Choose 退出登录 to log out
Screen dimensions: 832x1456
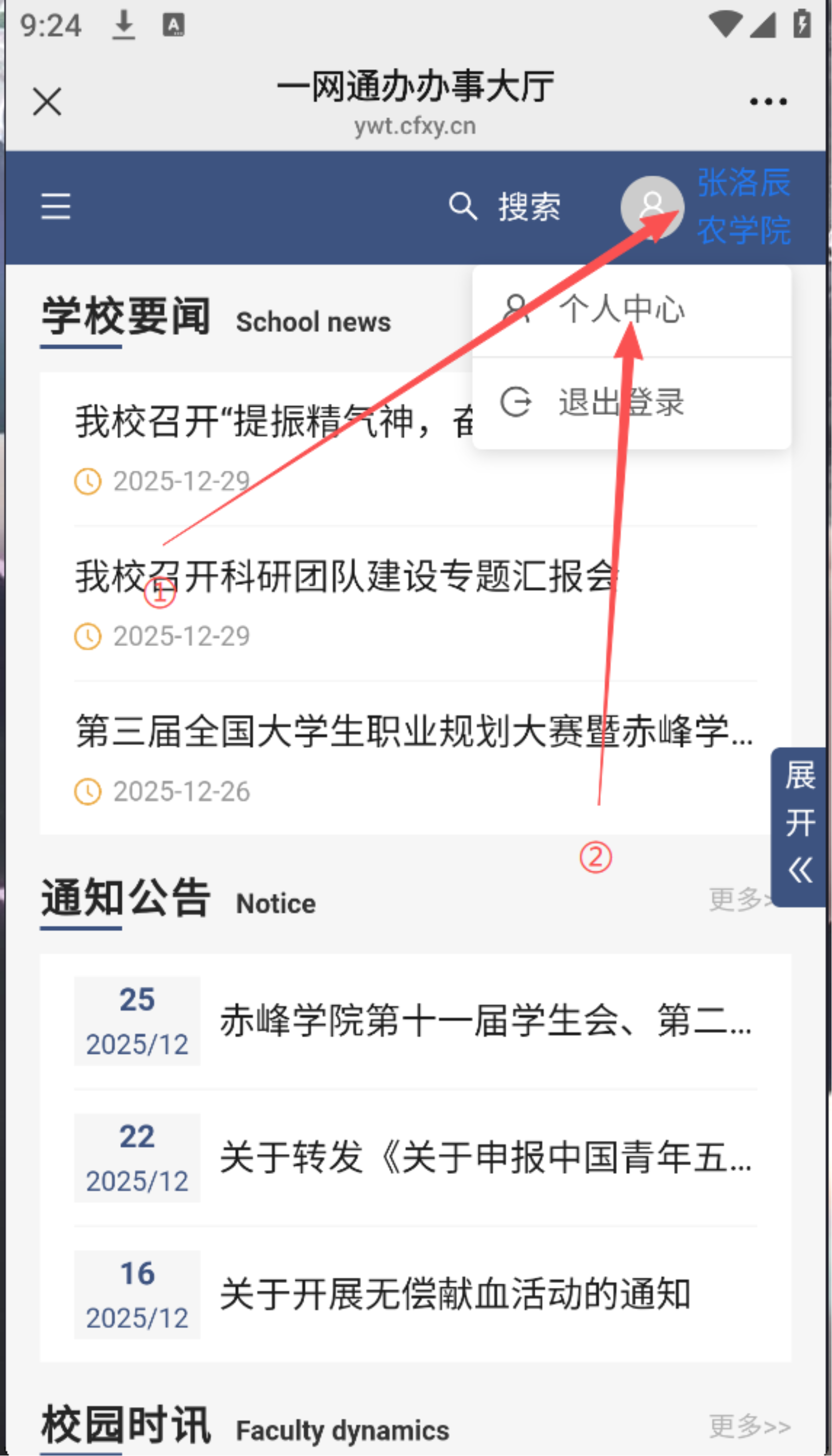tap(621, 402)
